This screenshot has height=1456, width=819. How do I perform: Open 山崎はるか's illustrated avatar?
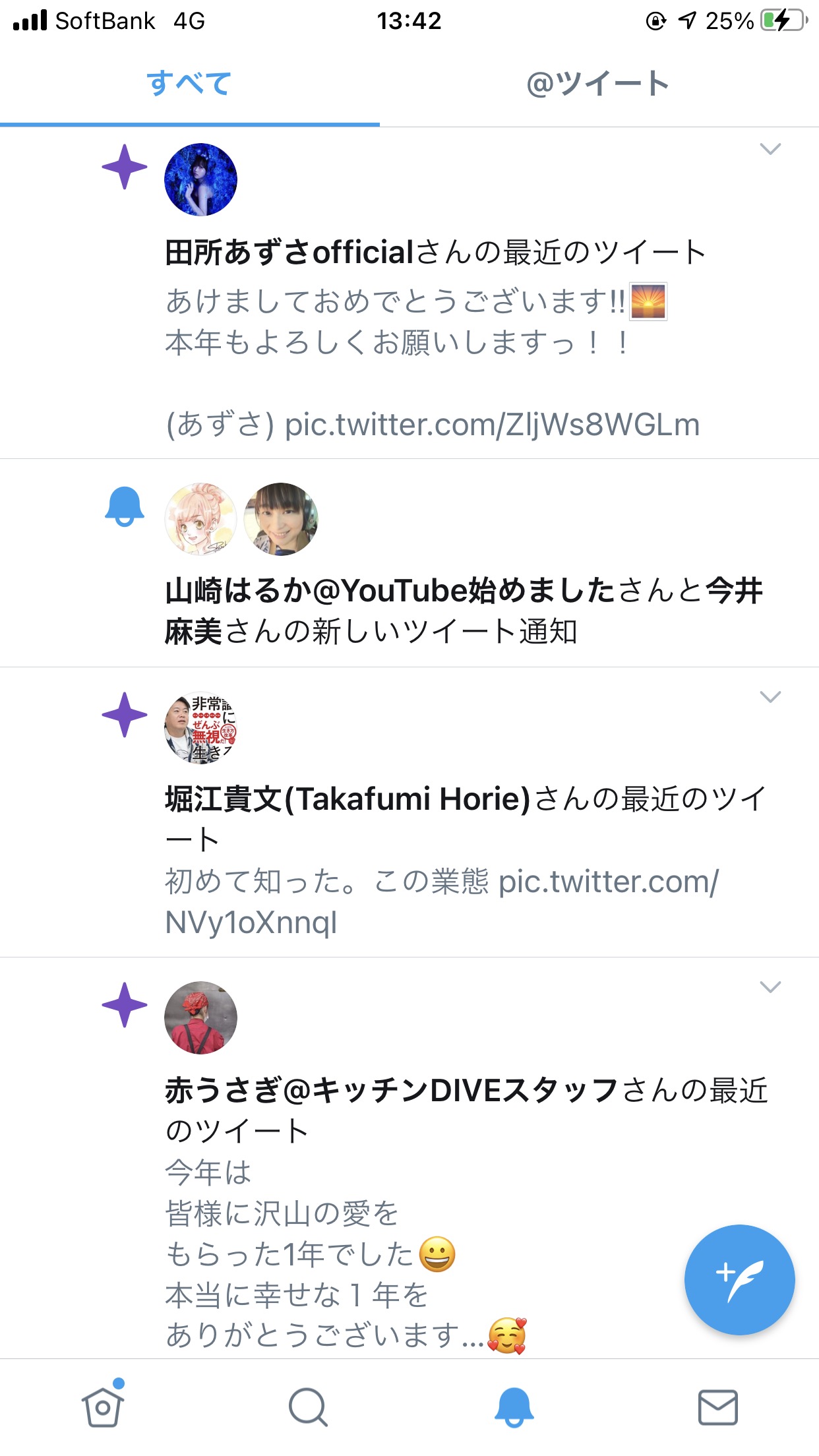[200, 519]
